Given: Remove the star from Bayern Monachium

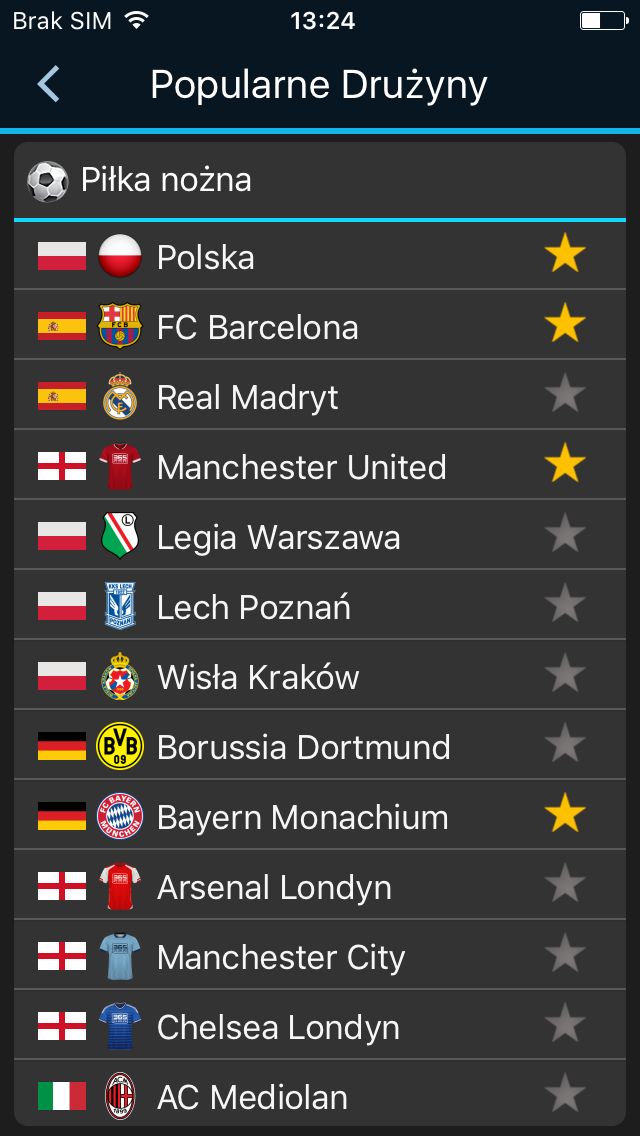Looking at the screenshot, I should point(565,814).
